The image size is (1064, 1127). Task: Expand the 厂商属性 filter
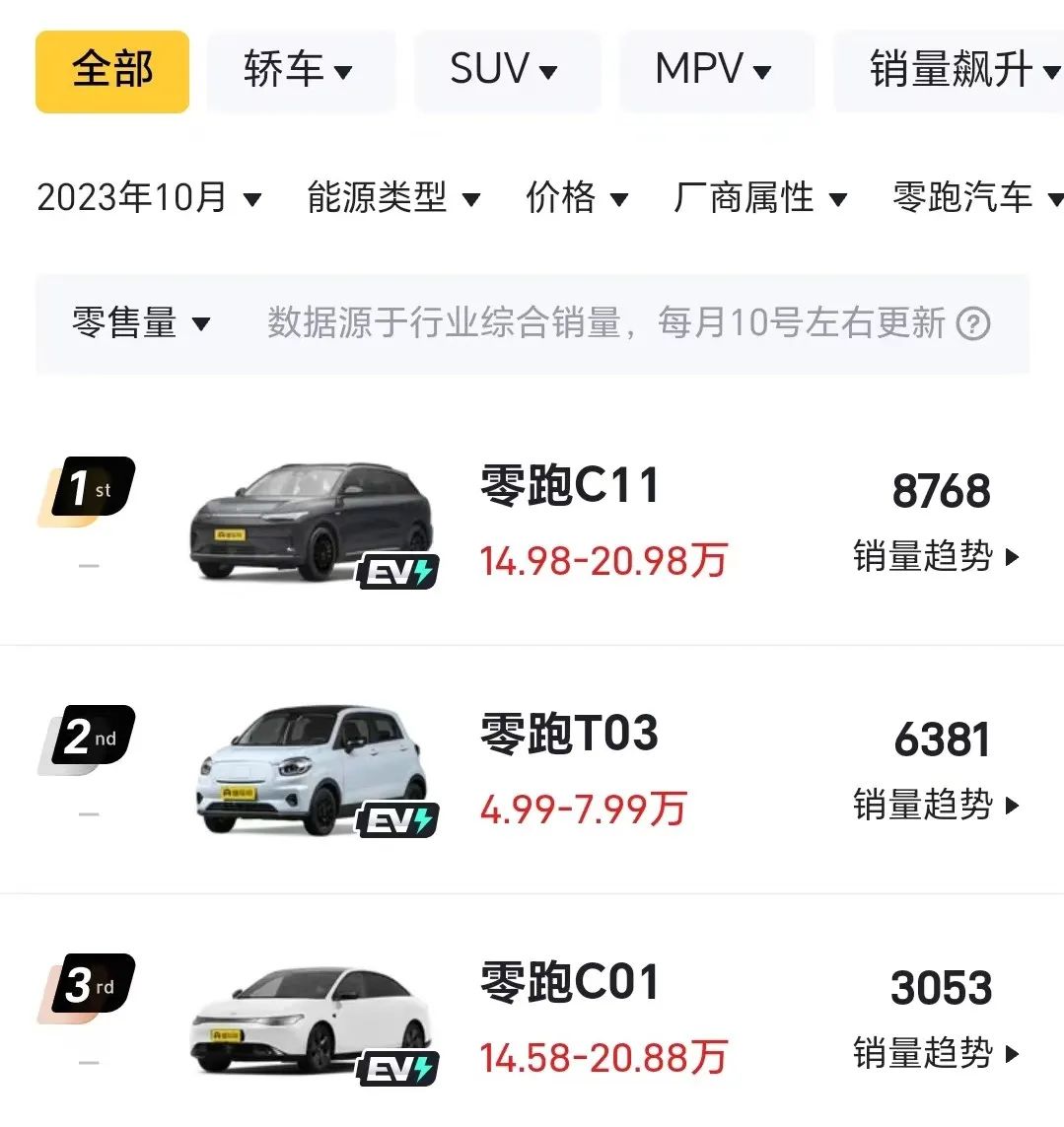pyautogui.click(x=760, y=197)
